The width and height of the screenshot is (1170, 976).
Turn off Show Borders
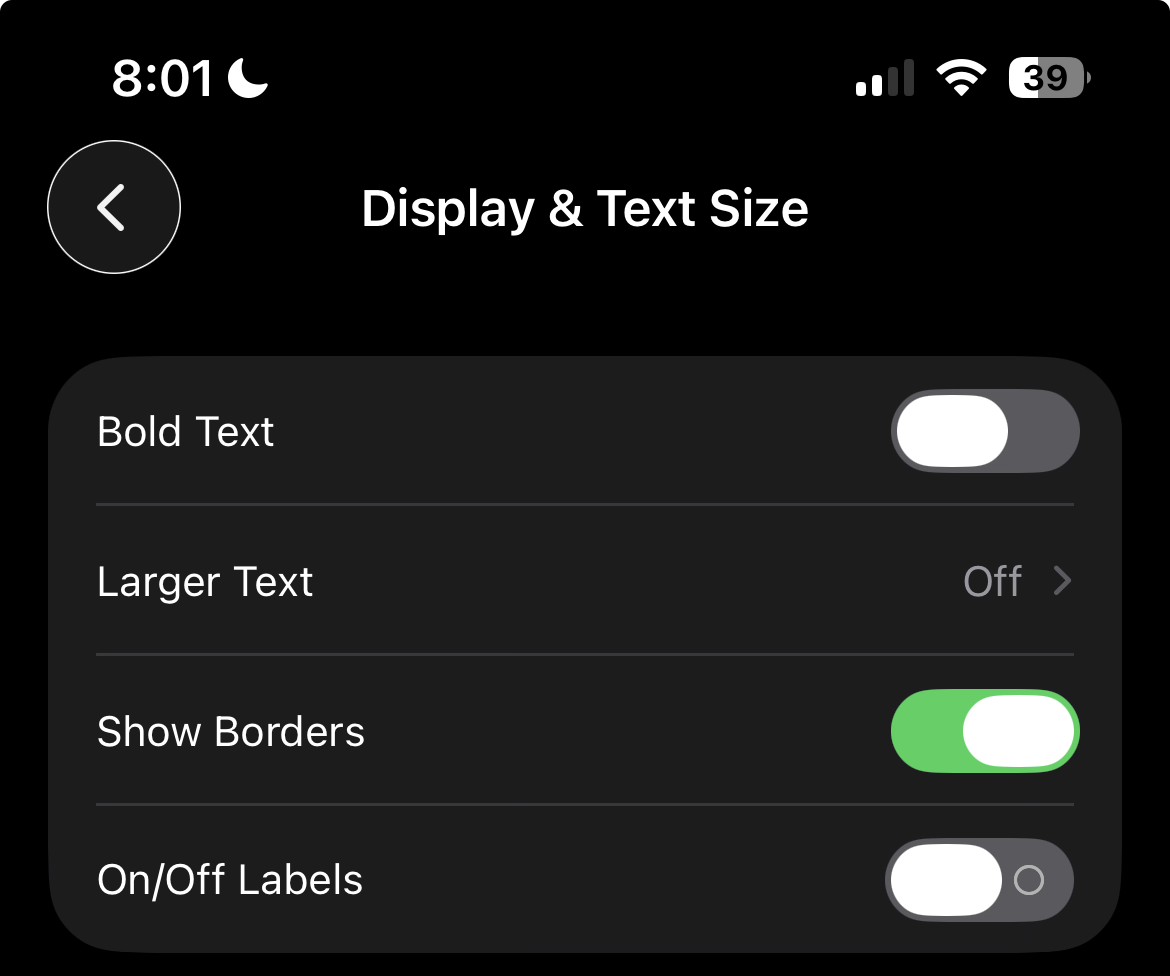point(985,731)
